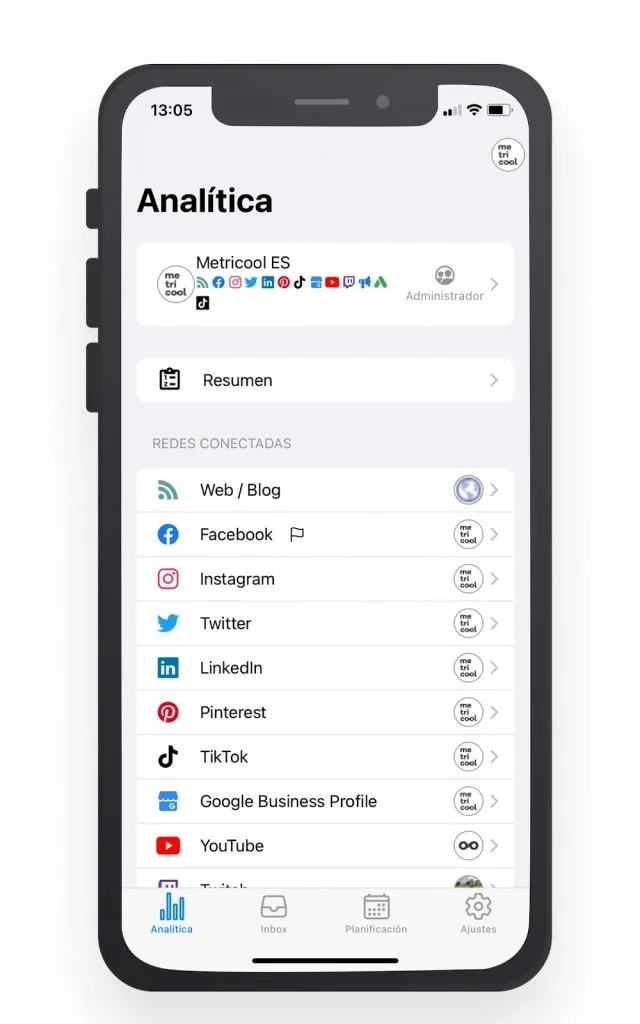Open TikTok analytics
Screen dimensions: 640x1024
click(x=325, y=757)
